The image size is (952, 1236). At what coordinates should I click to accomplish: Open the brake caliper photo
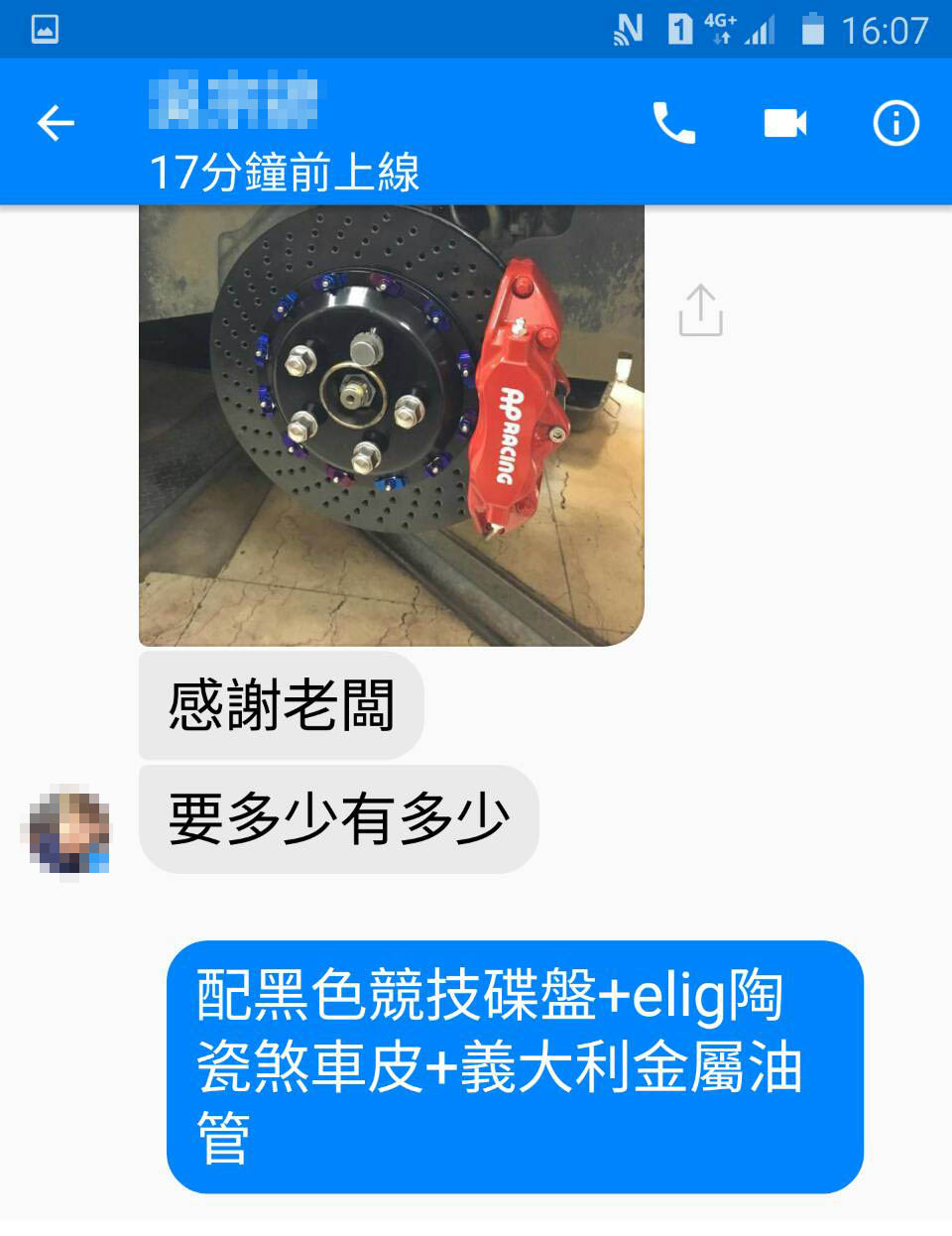click(x=392, y=425)
